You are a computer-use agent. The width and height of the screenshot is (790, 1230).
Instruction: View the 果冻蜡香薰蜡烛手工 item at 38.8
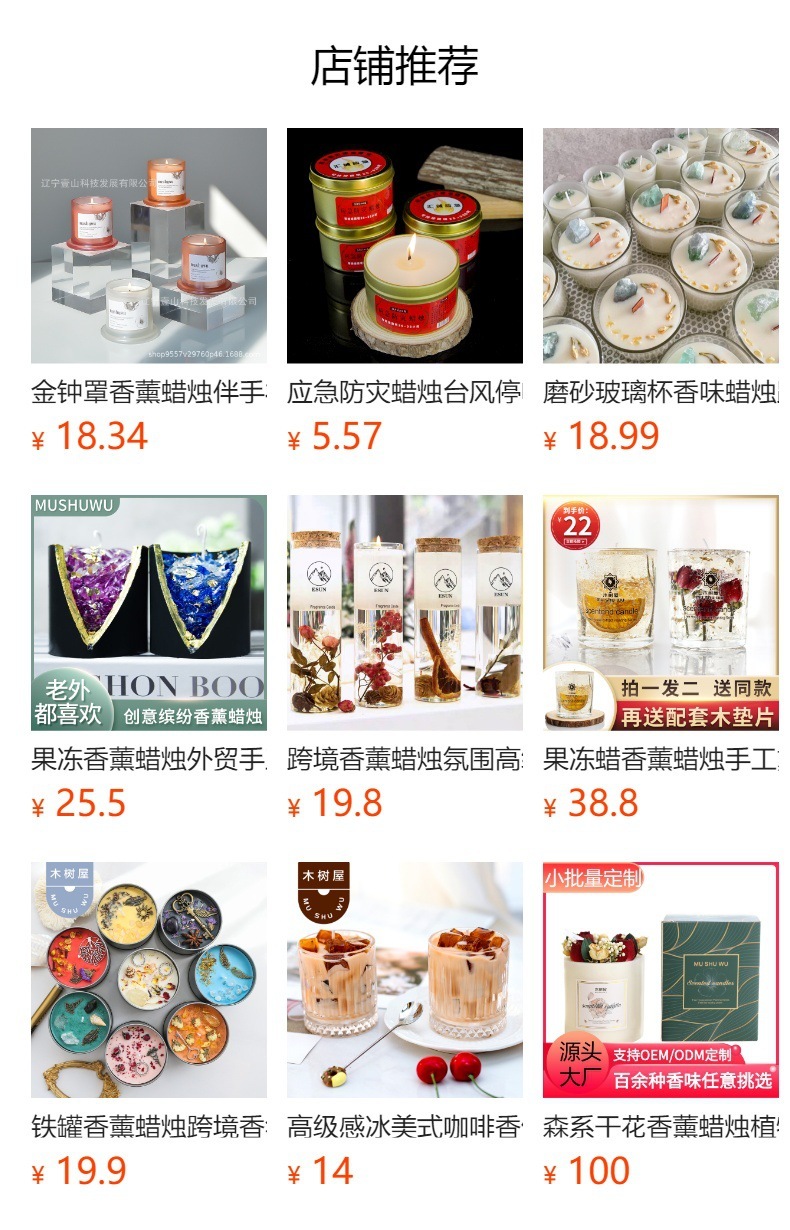(660, 613)
